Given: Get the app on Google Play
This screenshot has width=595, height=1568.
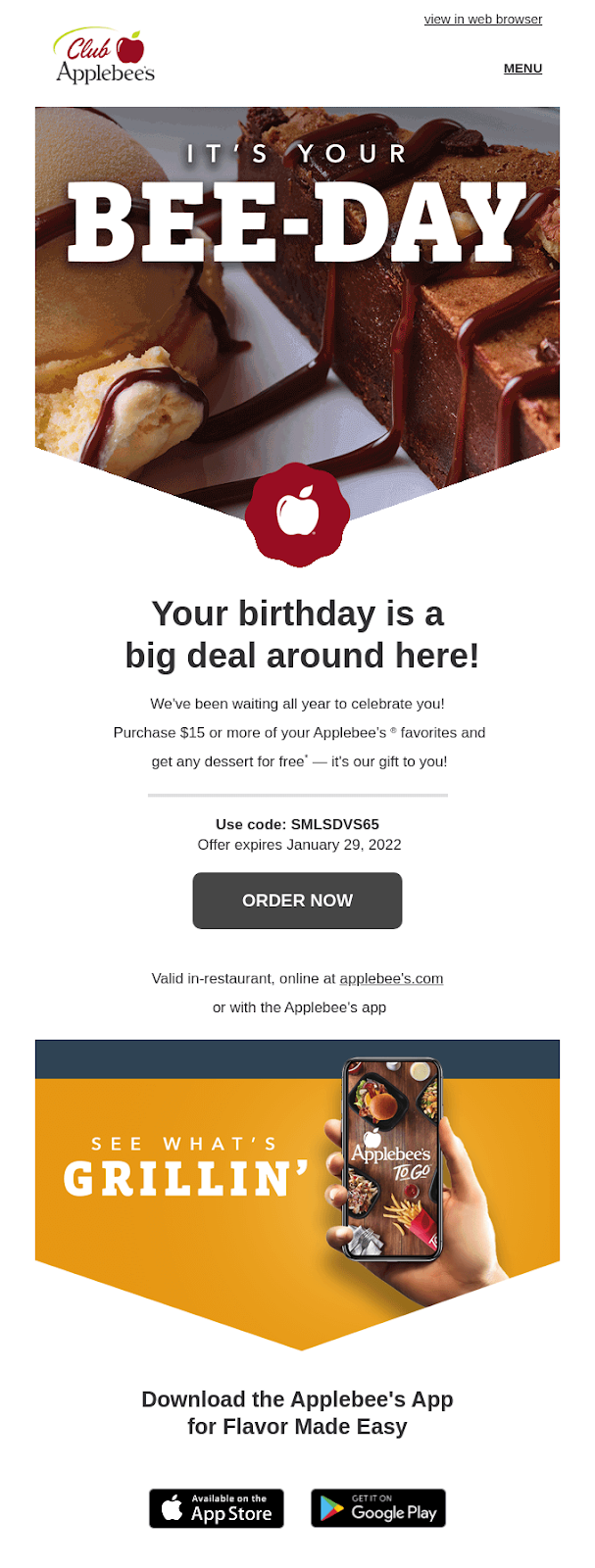Looking at the screenshot, I should (378, 1508).
